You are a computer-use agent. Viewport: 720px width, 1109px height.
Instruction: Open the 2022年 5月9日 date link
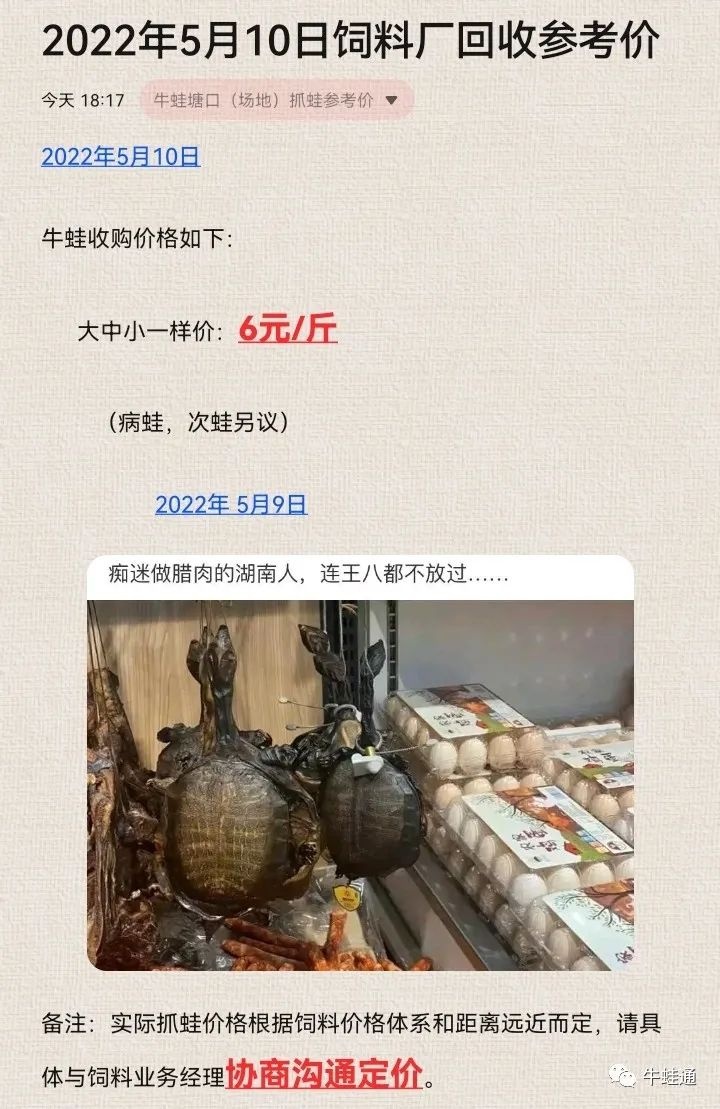click(231, 504)
